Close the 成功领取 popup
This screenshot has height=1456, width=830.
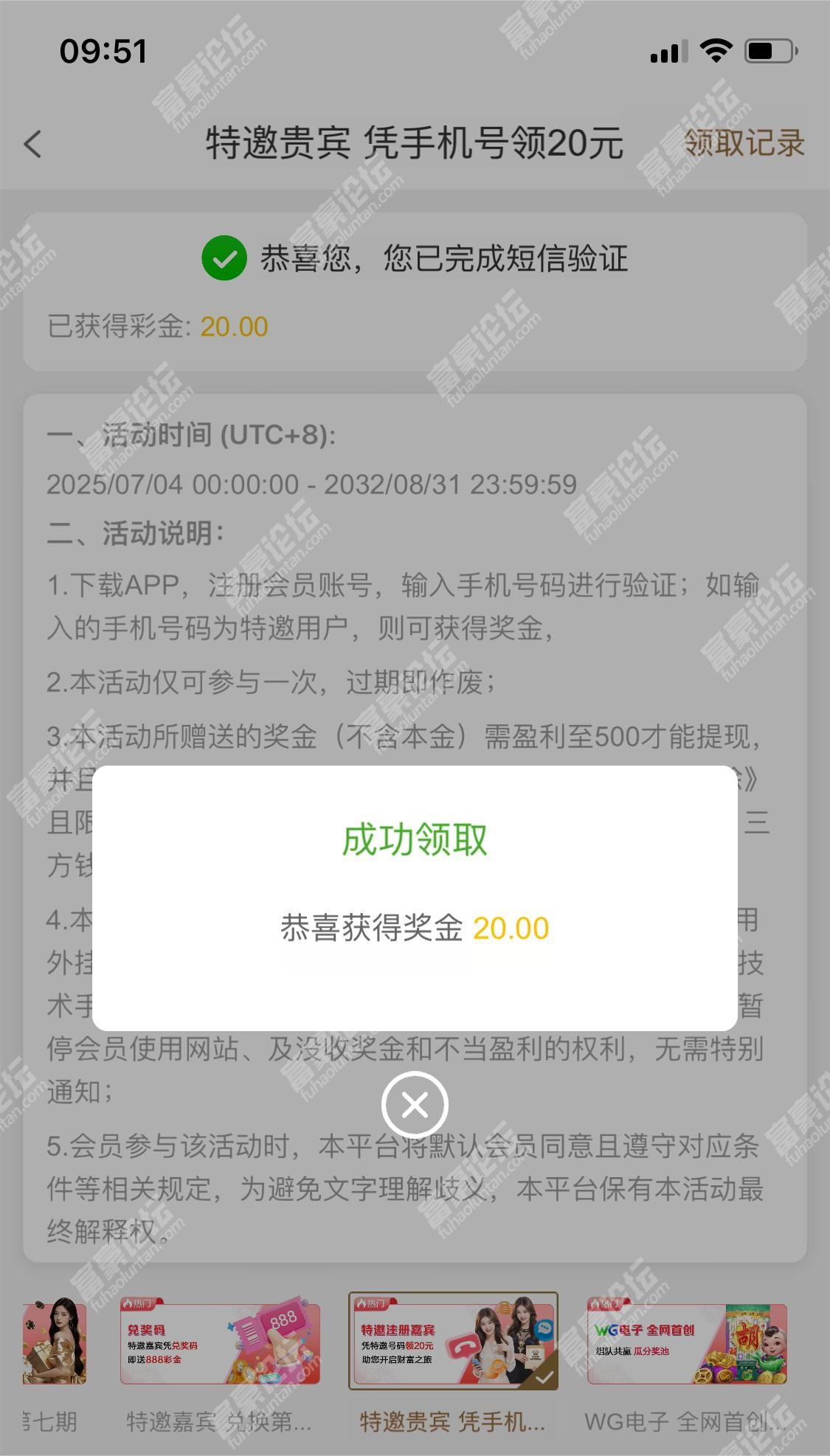coord(415,1105)
